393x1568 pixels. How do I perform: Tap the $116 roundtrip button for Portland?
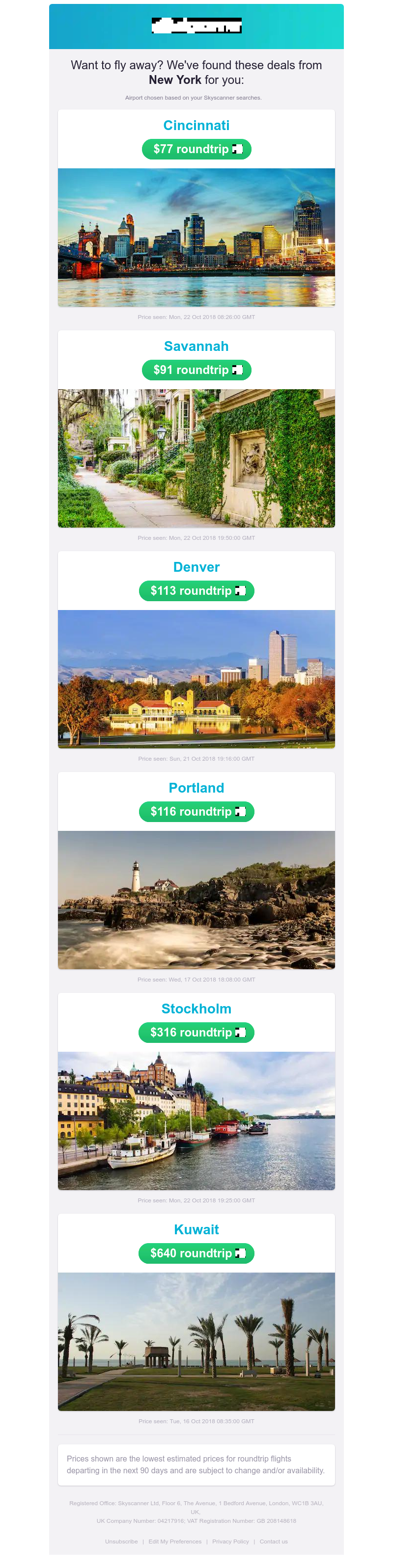click(196, 812)
